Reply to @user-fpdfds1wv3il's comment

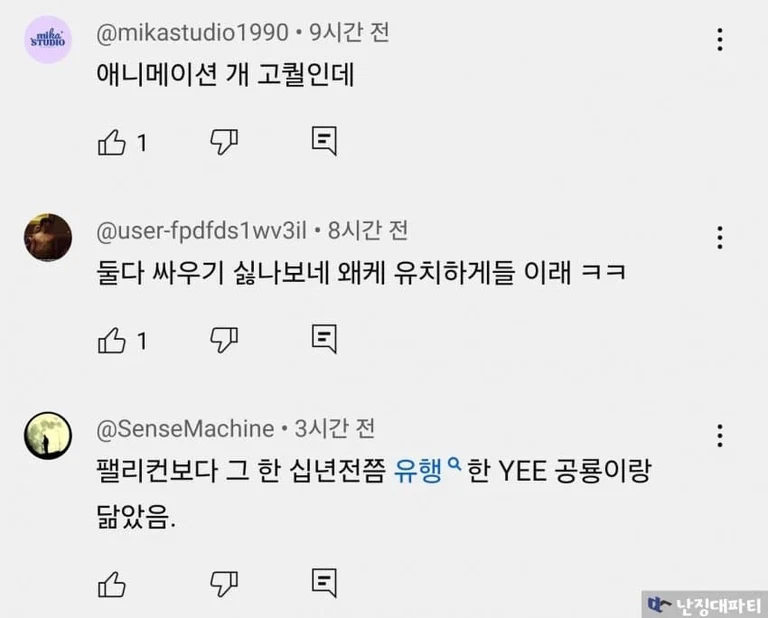323,340
